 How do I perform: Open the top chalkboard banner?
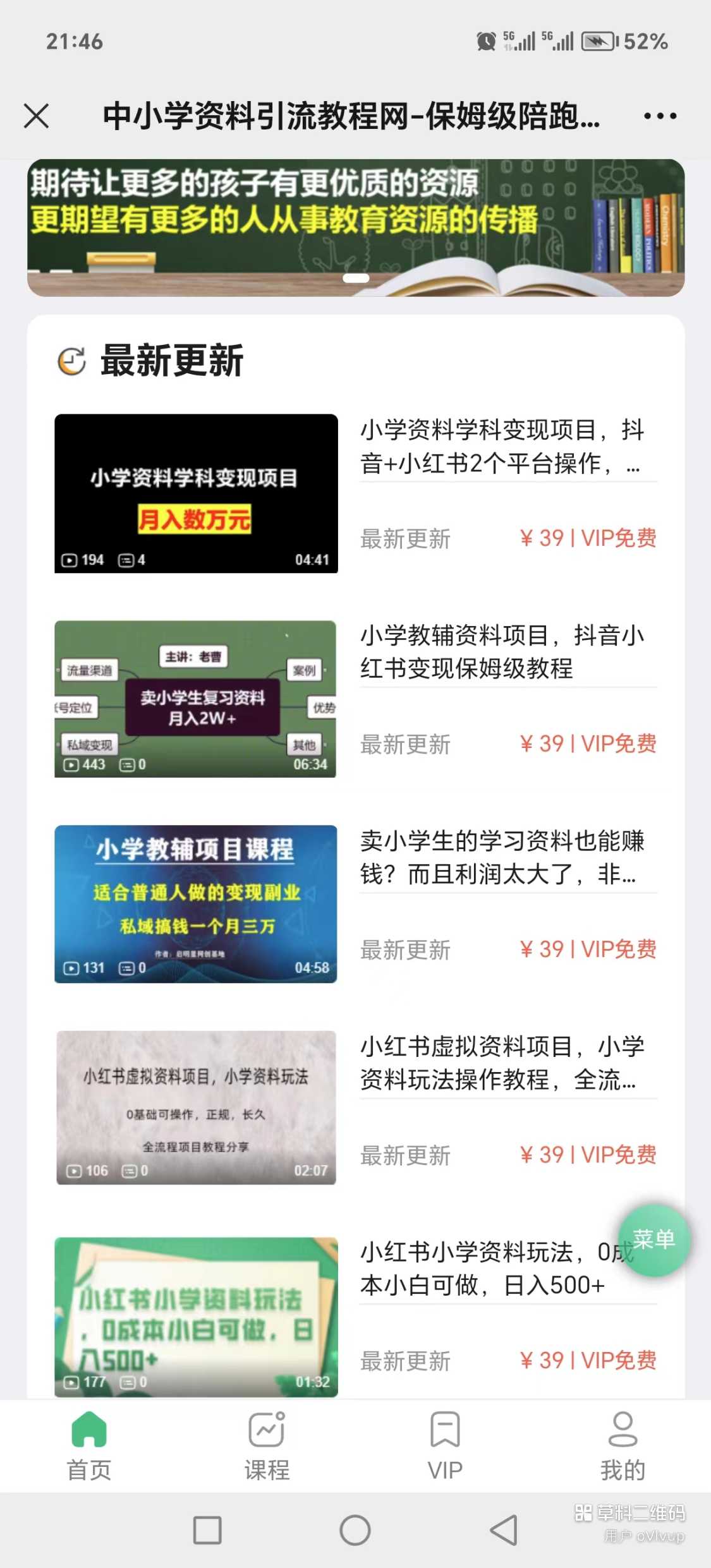tap(356, 227)
